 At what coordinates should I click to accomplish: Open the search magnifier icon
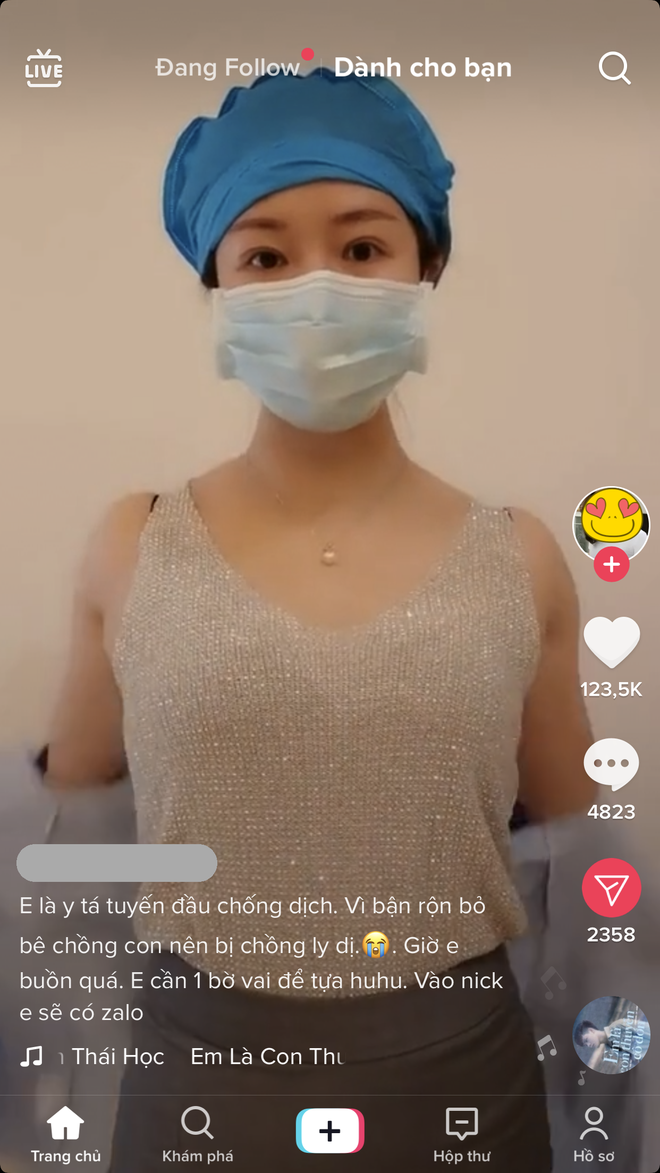(614, 68)
